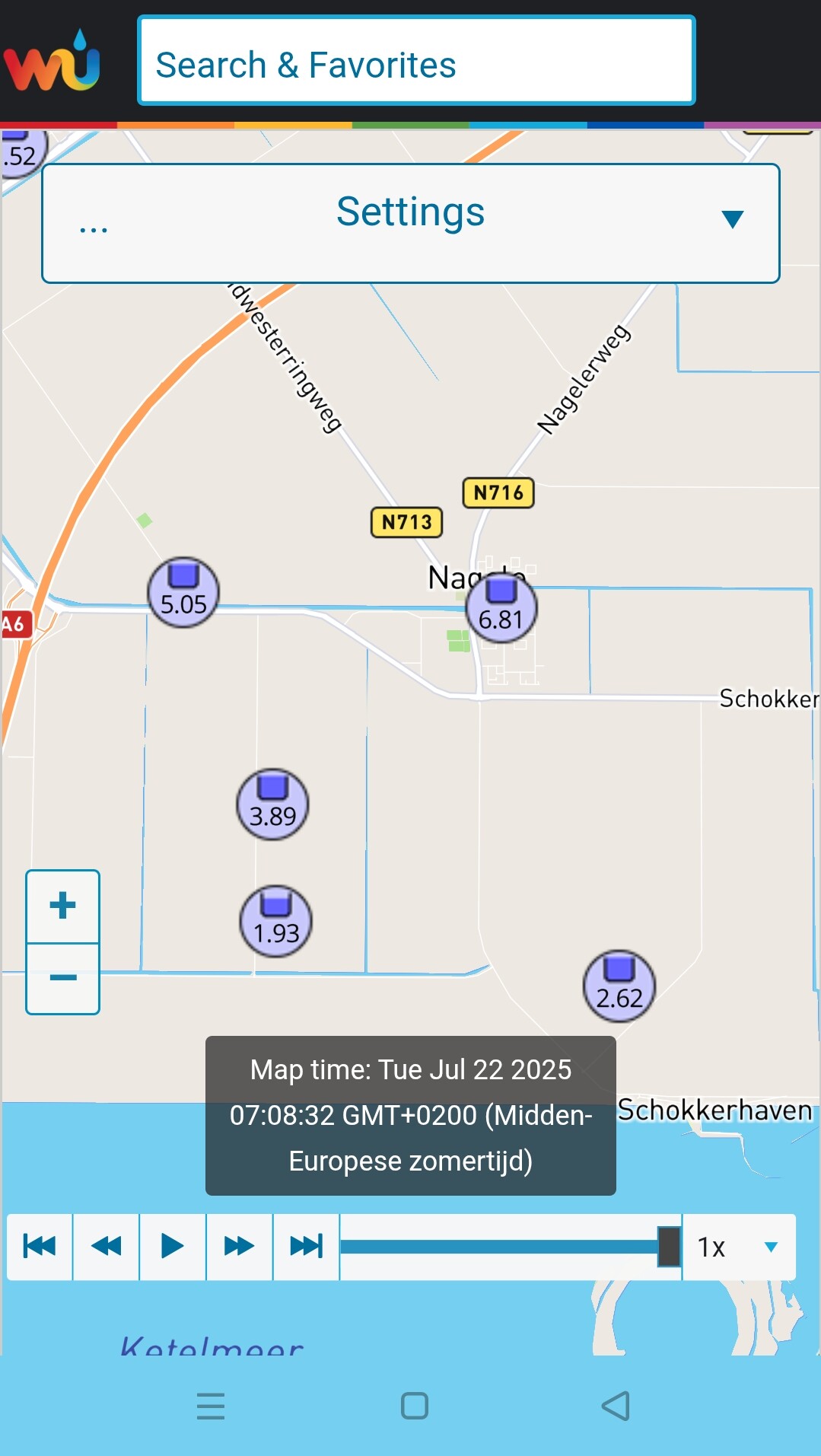Jump to the last map frame
821x1456 pixels.
(306, 1246)
